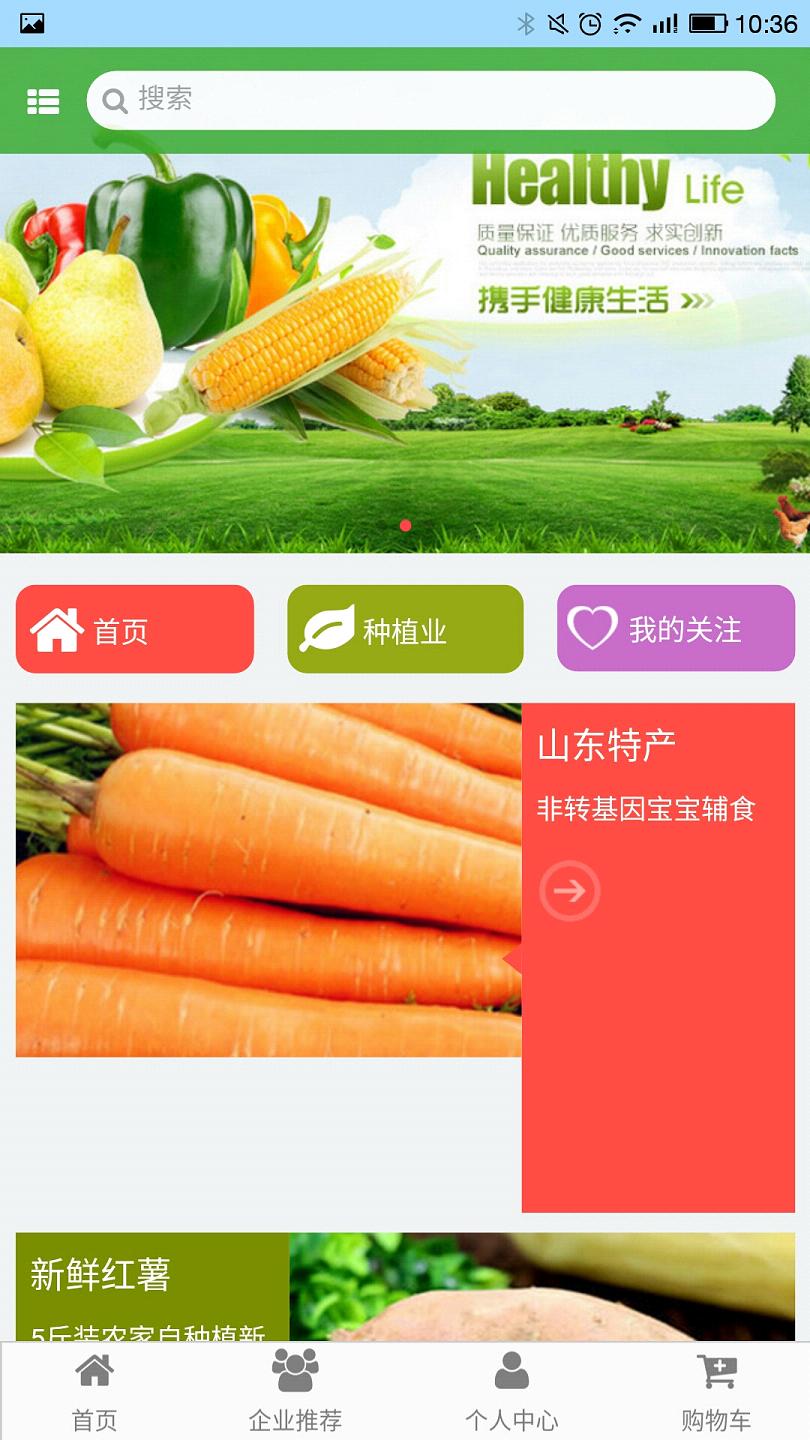View the 购物车 shopping cart

point(716,1392)
